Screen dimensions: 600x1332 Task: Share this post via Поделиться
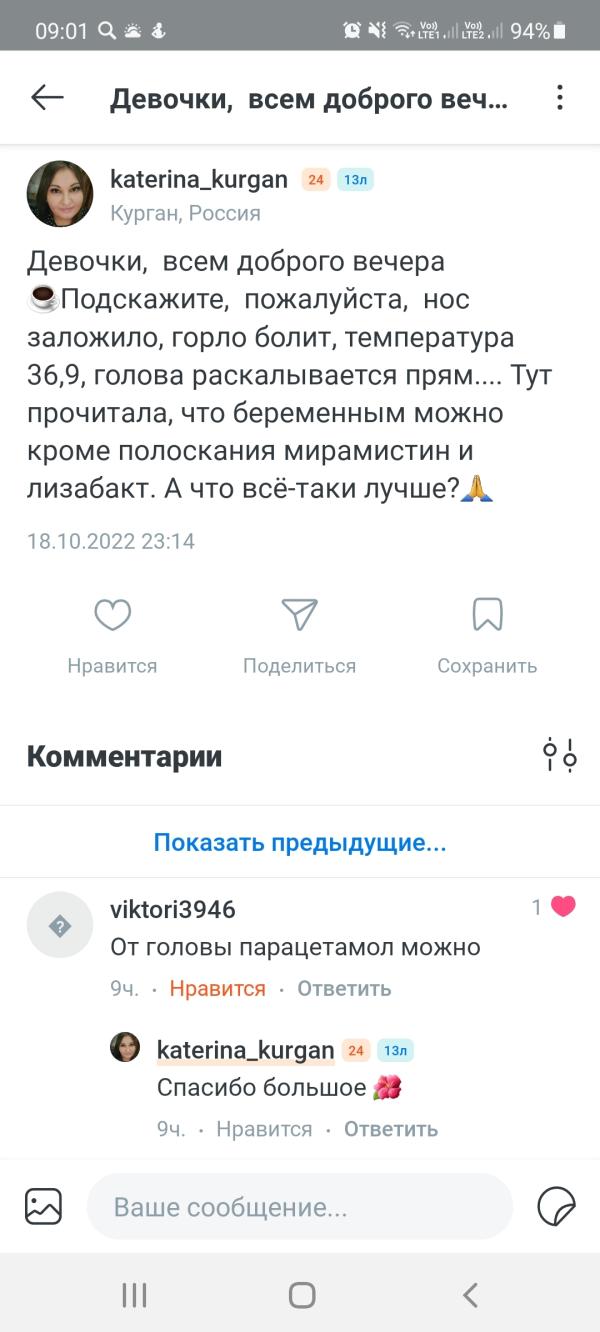299,615
